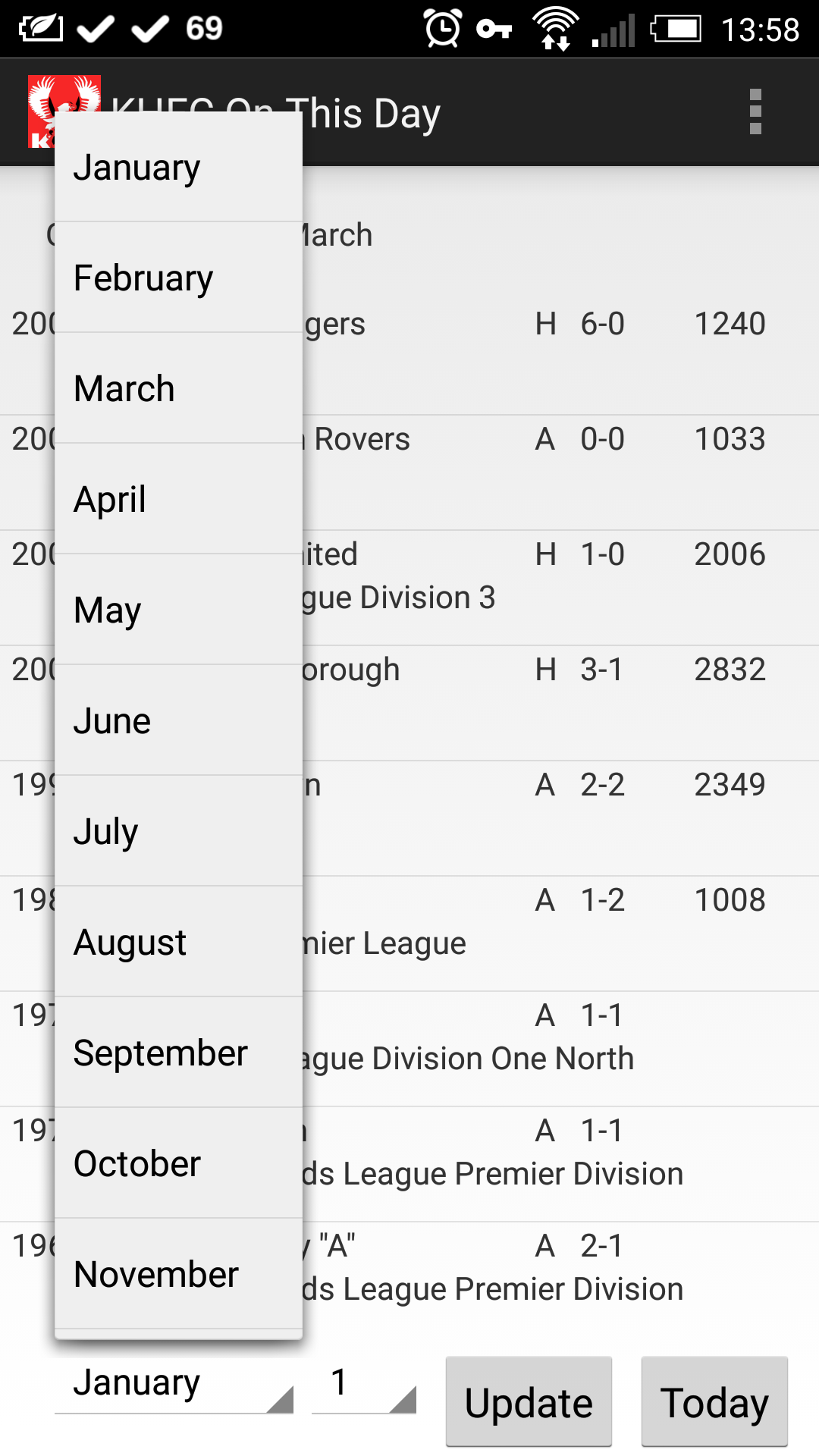Tap the Update button
Image resolution: width=819 pixels, height=1456 pixels.
[529, 1402]
